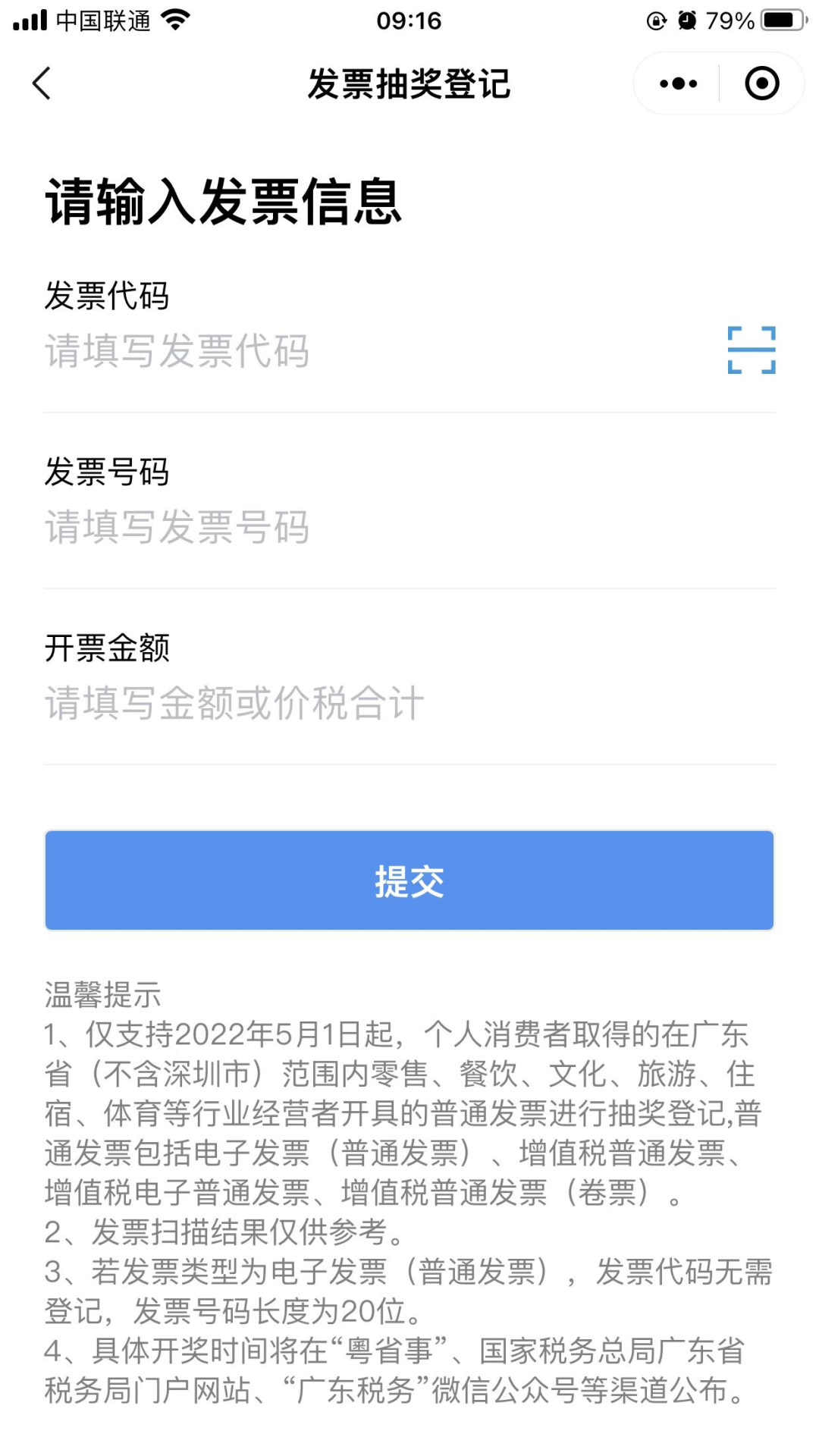Image resolution: width=819 pixels, height=1456 pixels.
Task: Close the mini program with the circle button
Action: click(761, 83)
